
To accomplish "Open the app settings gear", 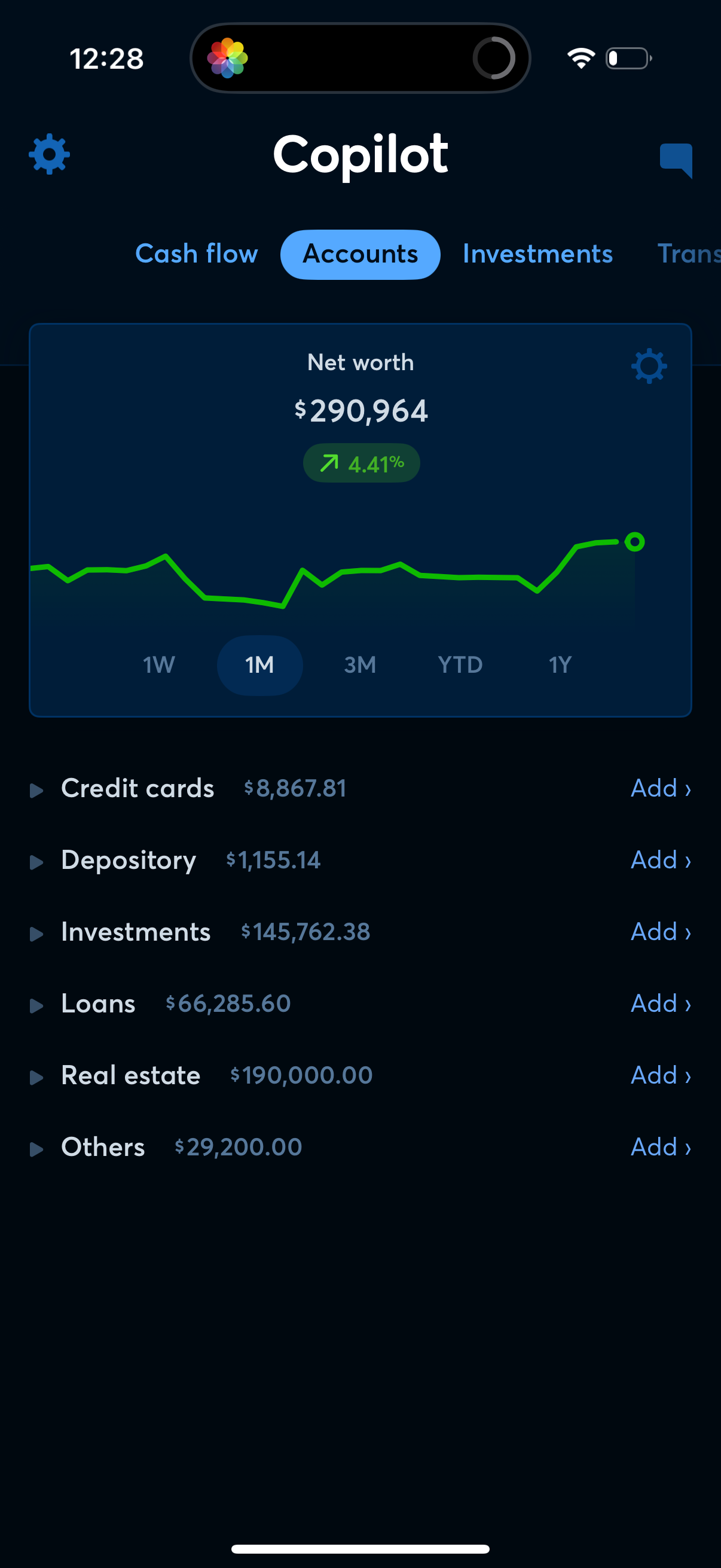I will [x=48, y=154].
